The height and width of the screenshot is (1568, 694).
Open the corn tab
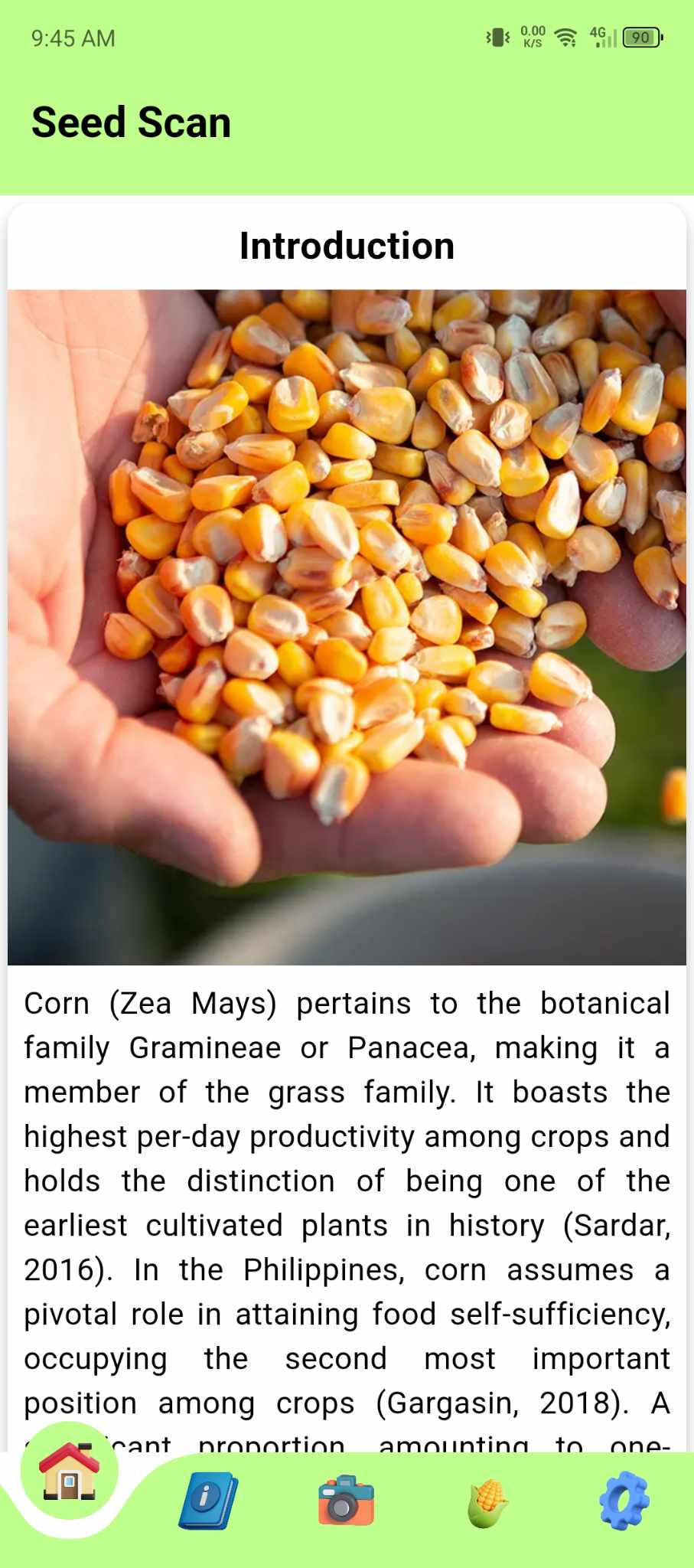(487, 1502)
